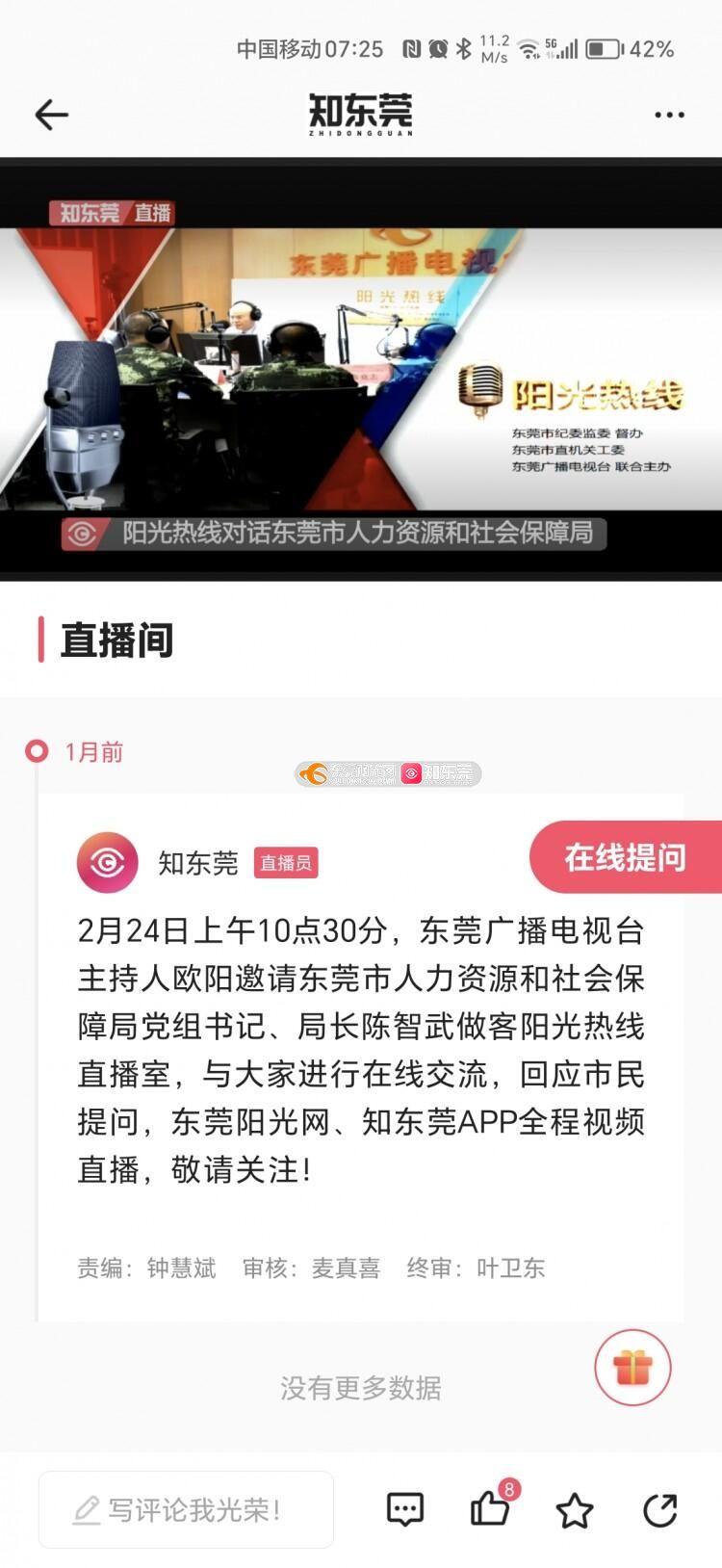The width and height of the screenshot is (722, 1568).
Task: Go back using the top-left arrow
Action: (51, 115)
